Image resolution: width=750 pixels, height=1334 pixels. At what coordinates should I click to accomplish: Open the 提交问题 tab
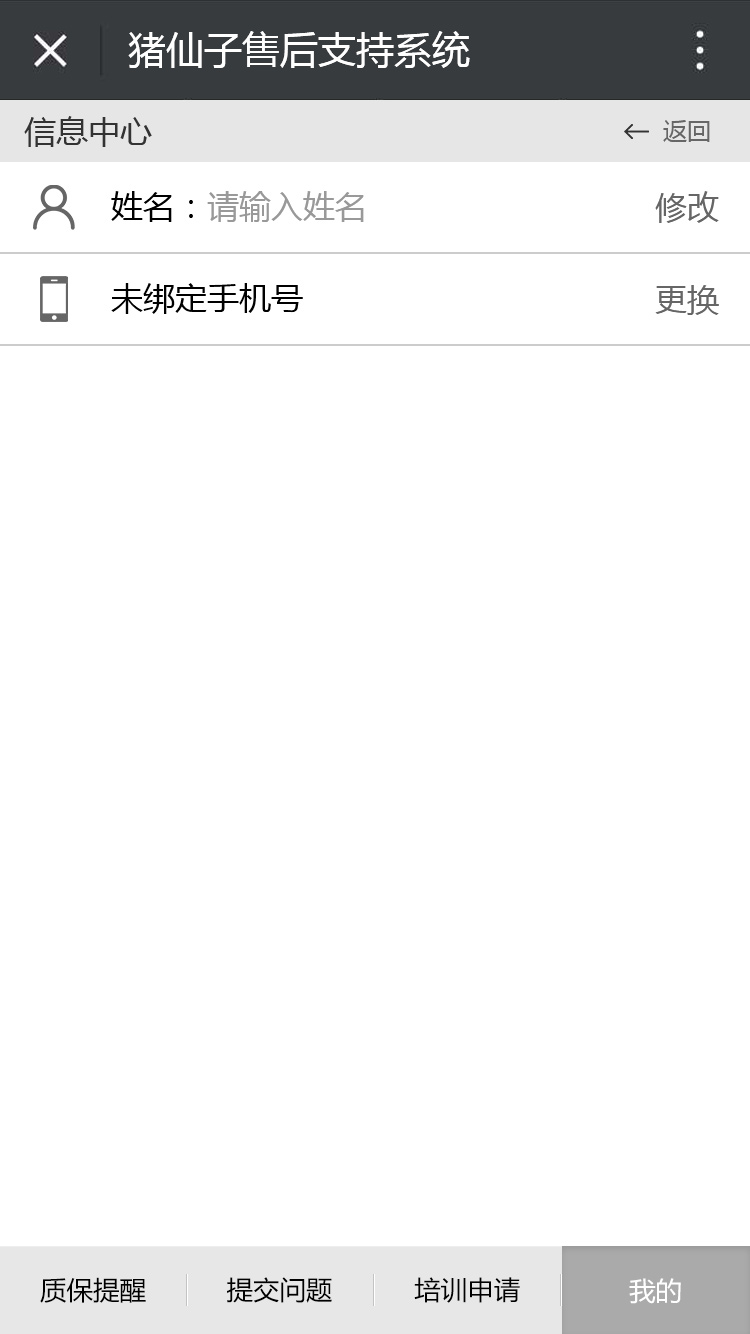click(280, 1290)
